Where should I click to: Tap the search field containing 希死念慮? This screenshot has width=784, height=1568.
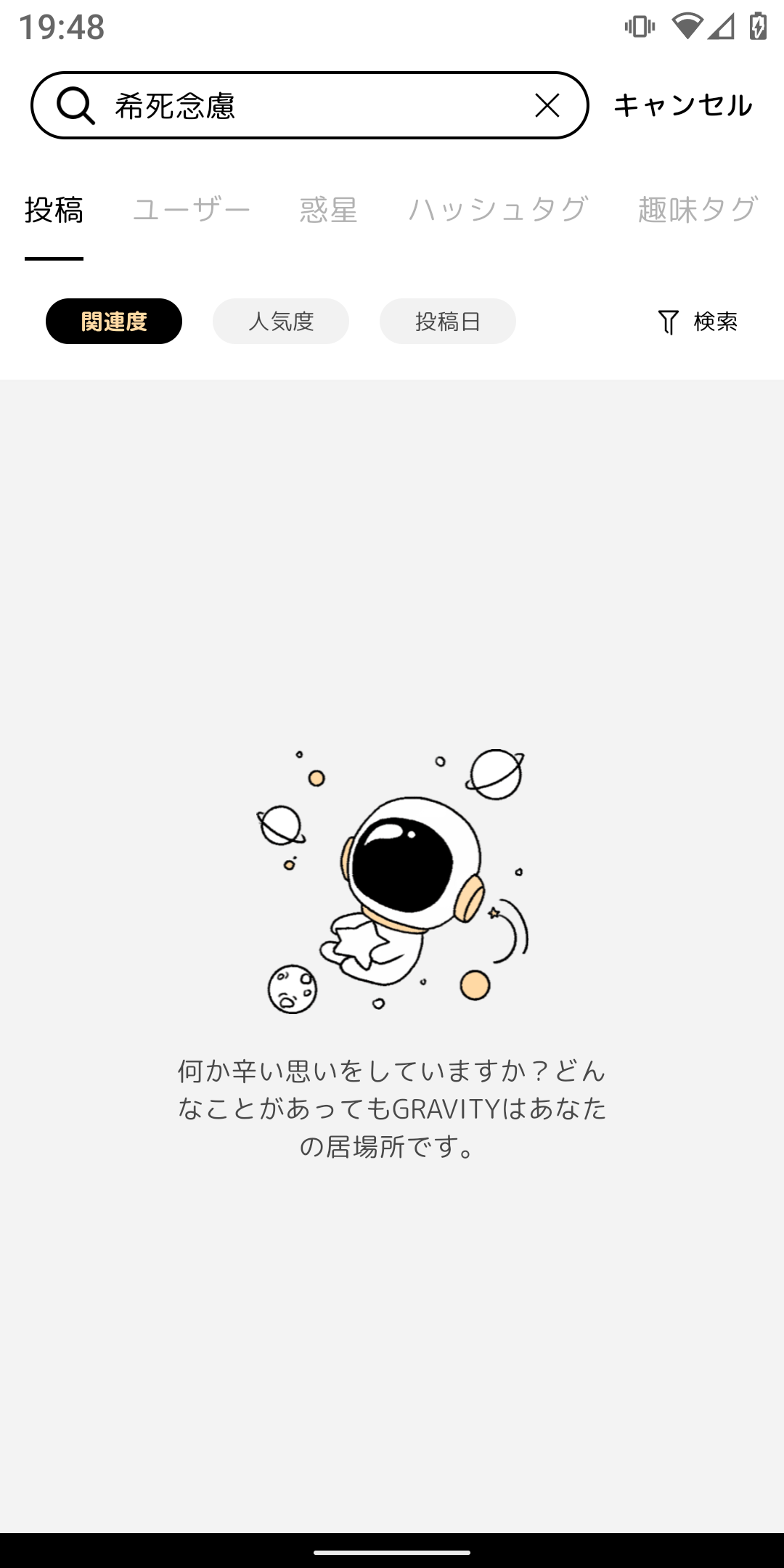(305, 106)
